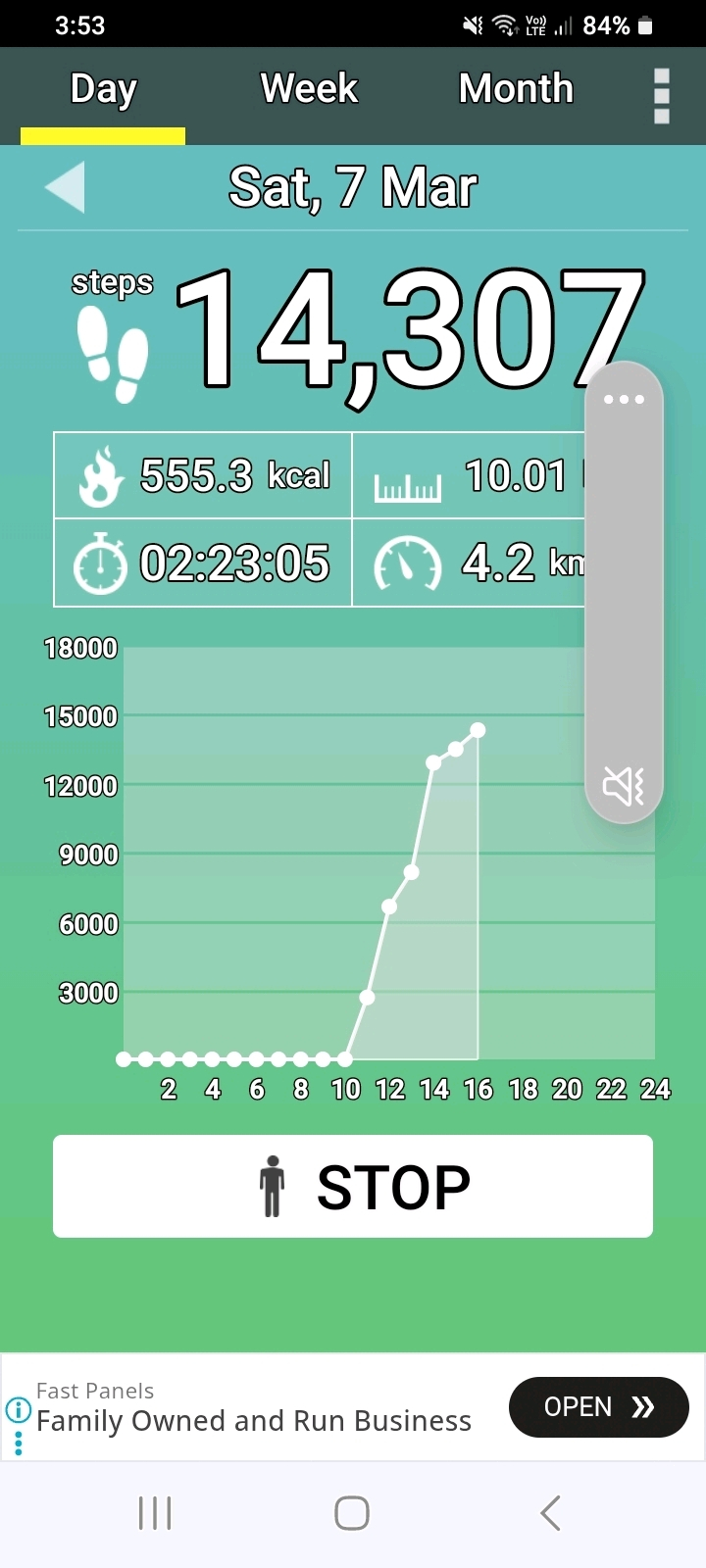Switch to the Week tab
The height and width of the screenshot is (1568, 706).
click(309, 89)
